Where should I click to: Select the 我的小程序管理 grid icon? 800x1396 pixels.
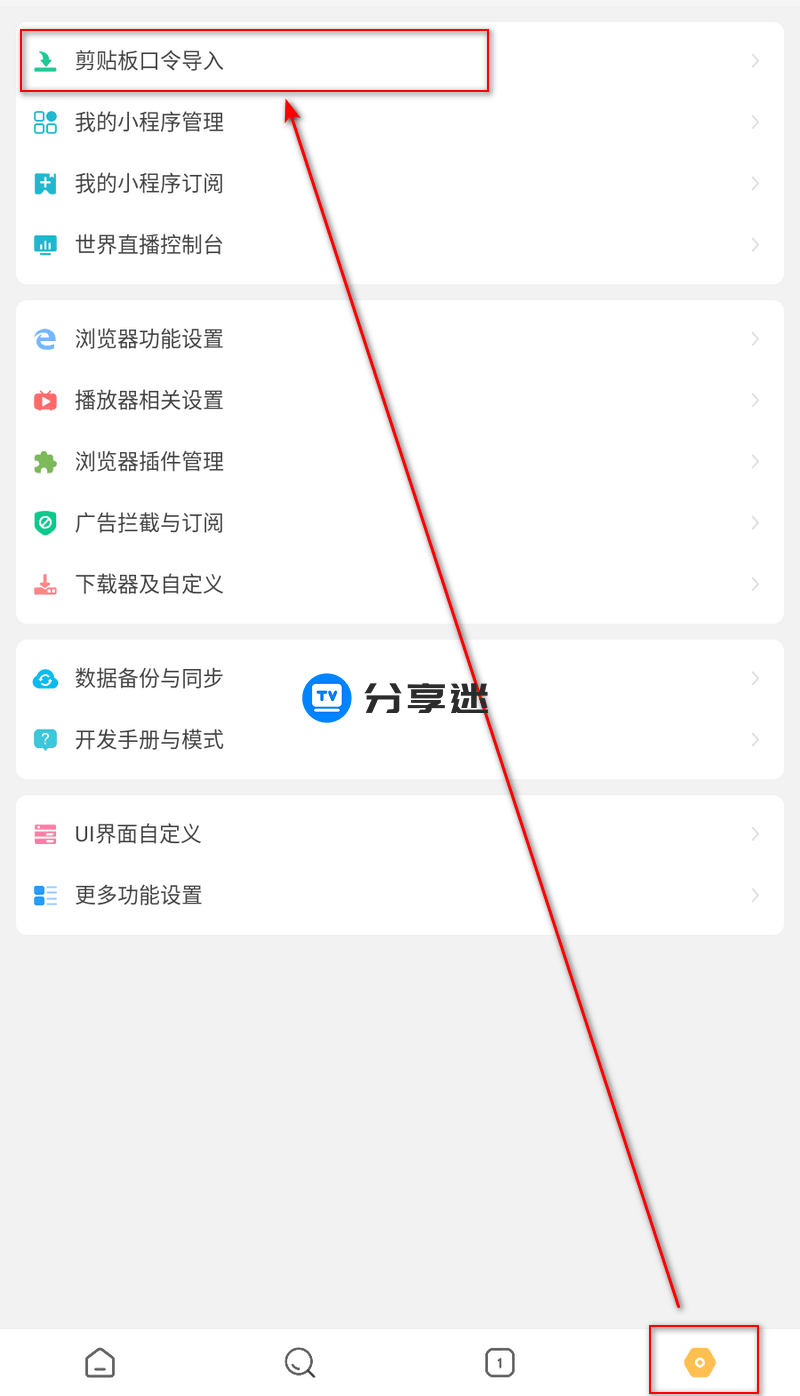[x=44, y=122]
